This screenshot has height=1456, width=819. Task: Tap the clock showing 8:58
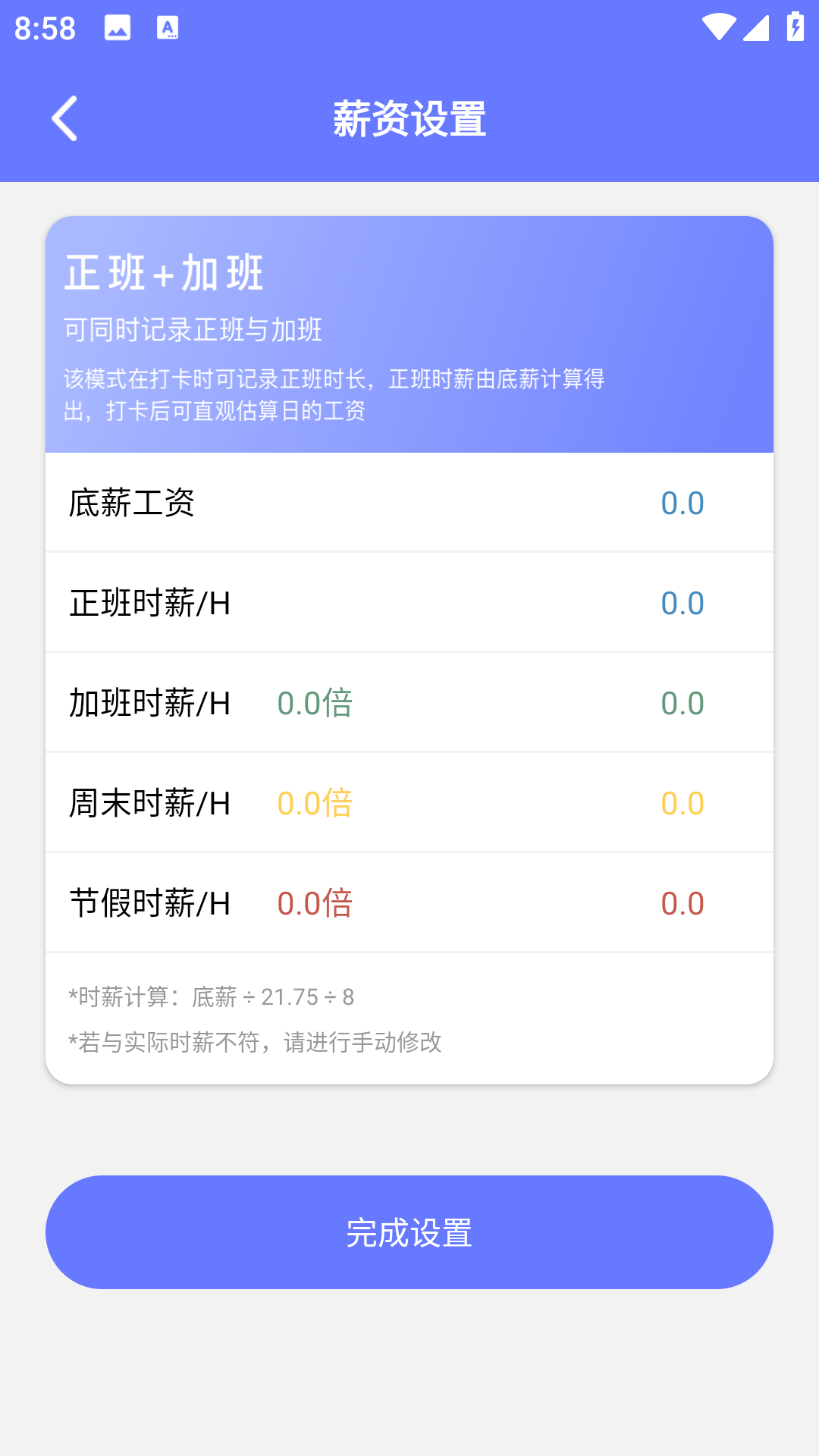43,29
